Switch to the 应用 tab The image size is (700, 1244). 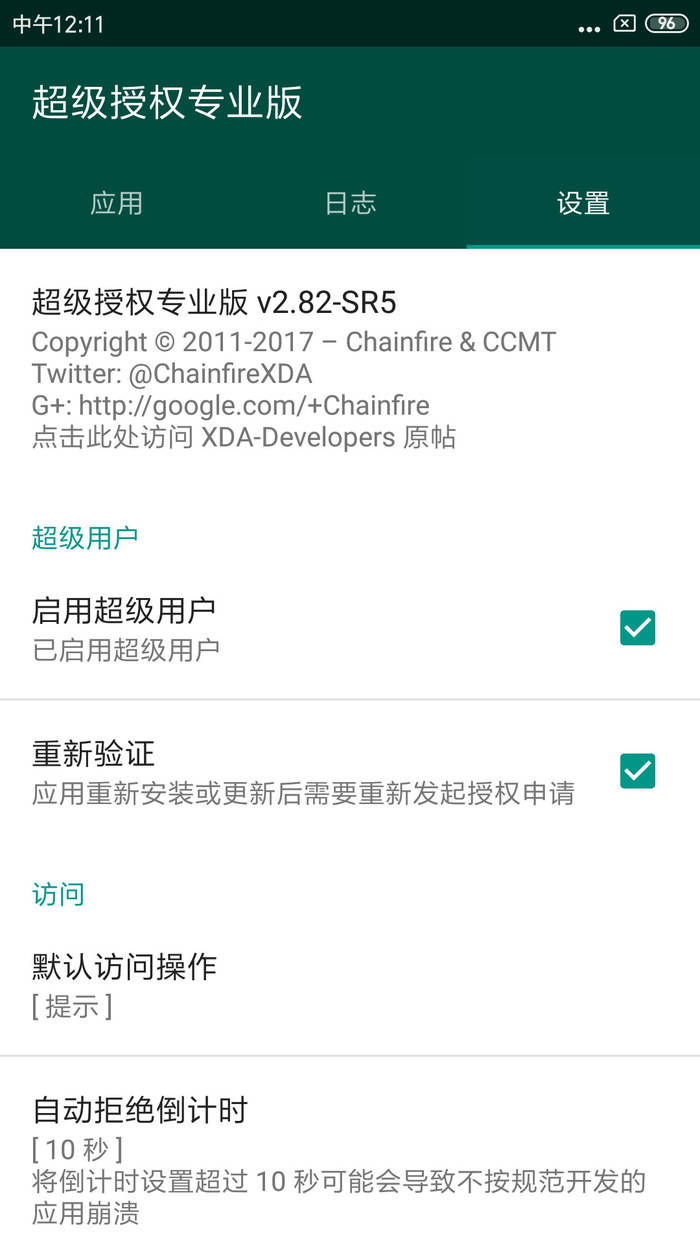[x=116, y=204]
